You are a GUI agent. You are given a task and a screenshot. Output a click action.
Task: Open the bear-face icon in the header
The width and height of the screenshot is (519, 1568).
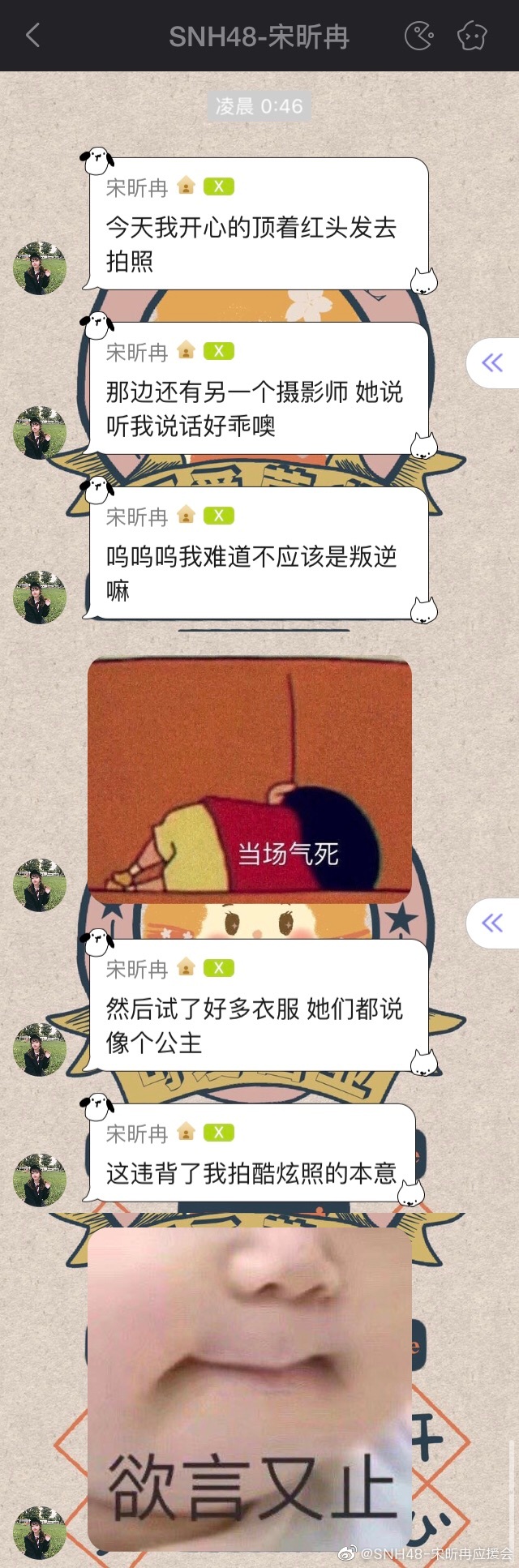(472, 36)
